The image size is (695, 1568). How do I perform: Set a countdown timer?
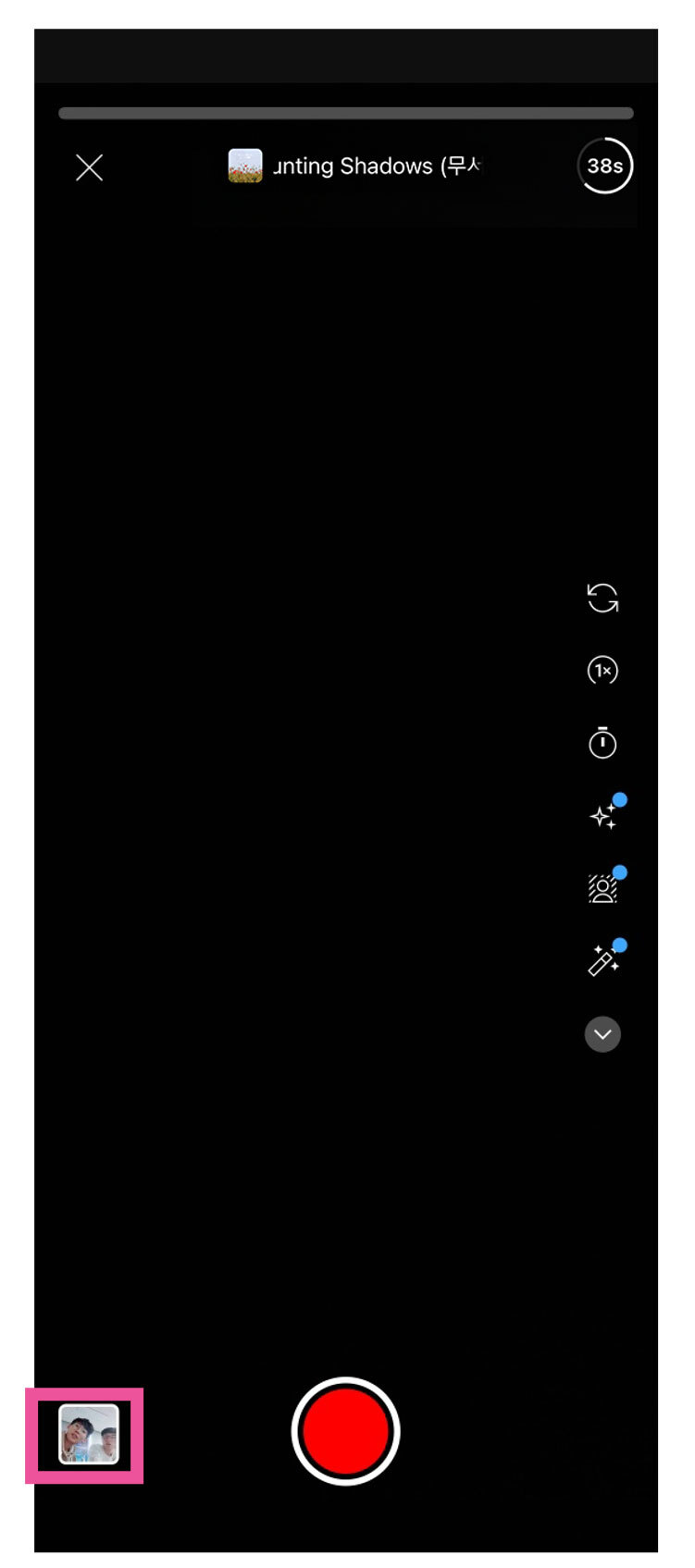click(x=602, y=743)
